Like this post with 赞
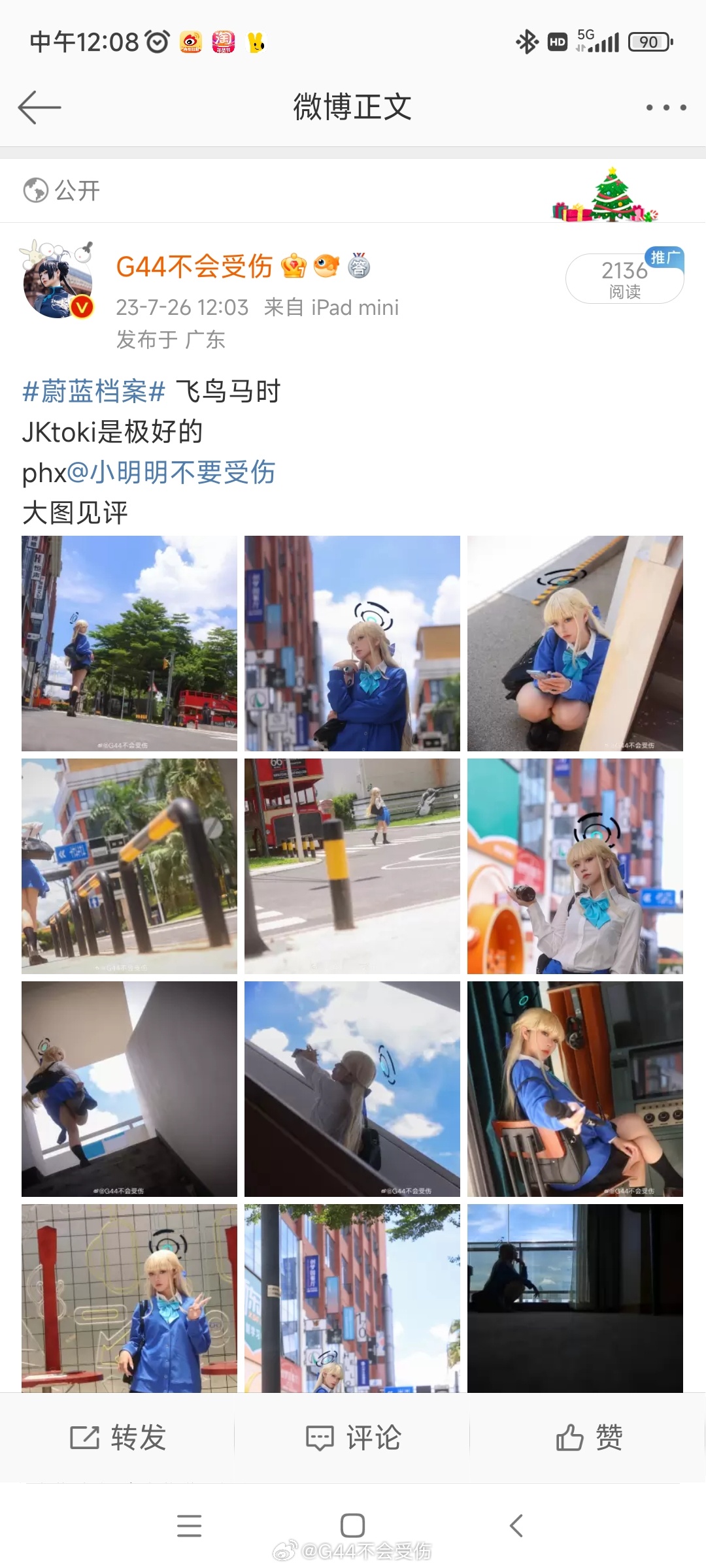 [x=588, y=1437]
